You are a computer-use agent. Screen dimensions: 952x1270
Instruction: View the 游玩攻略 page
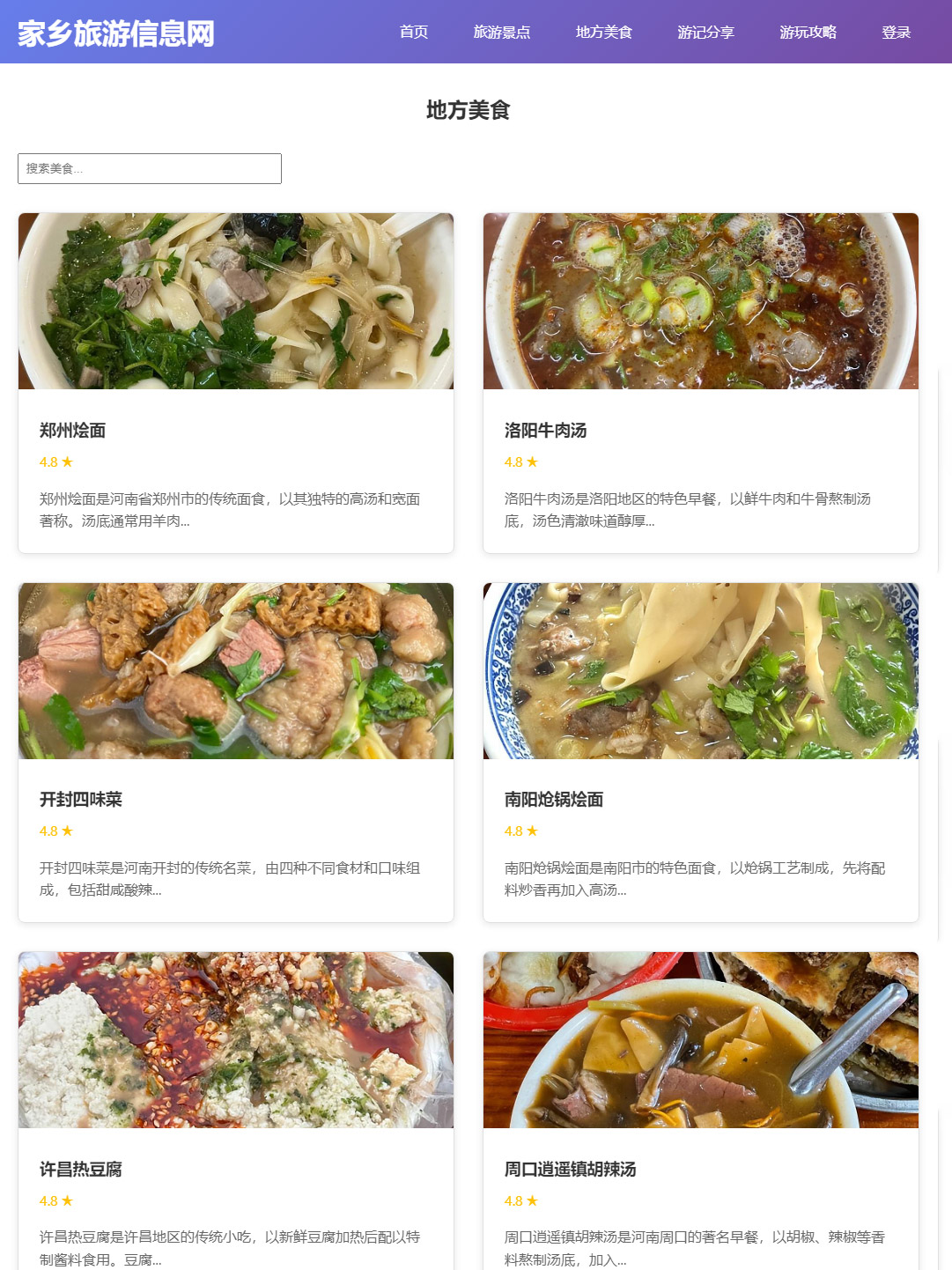(x=808, y=33)
